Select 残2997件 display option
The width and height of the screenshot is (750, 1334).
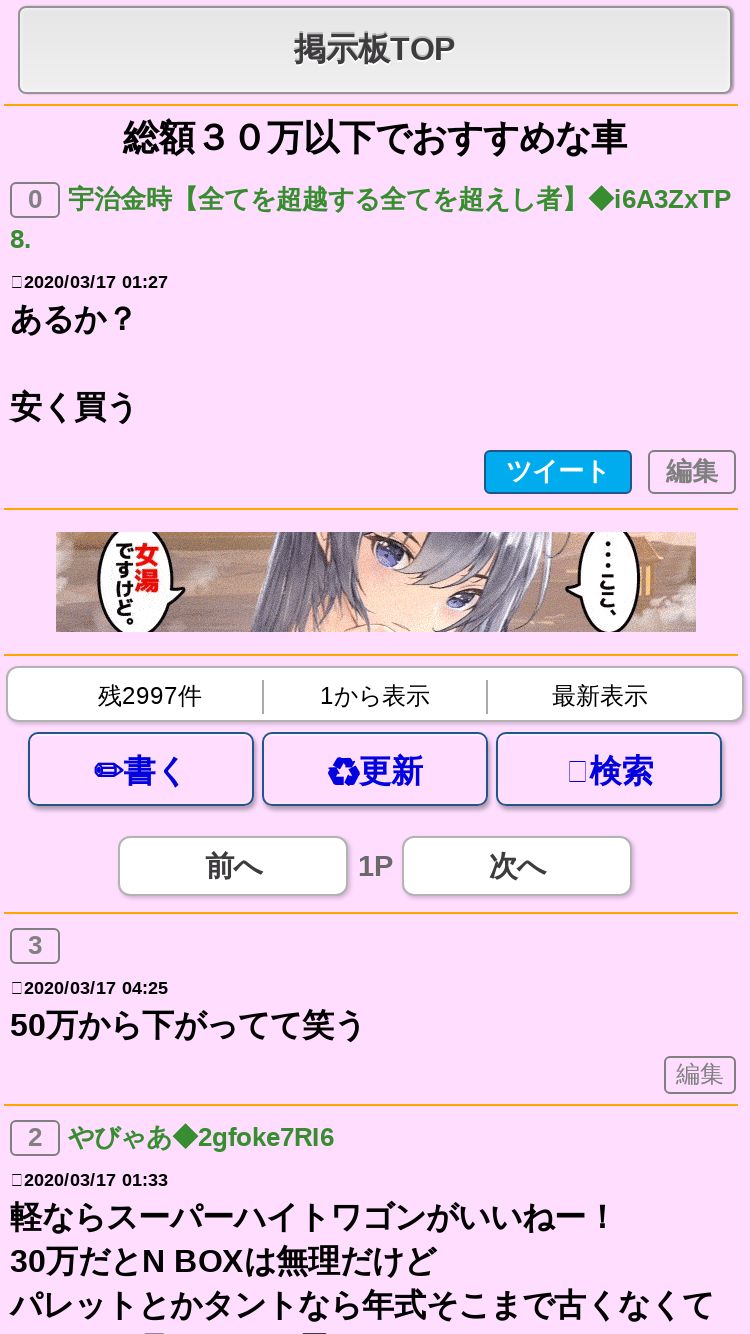pos(150,696)
